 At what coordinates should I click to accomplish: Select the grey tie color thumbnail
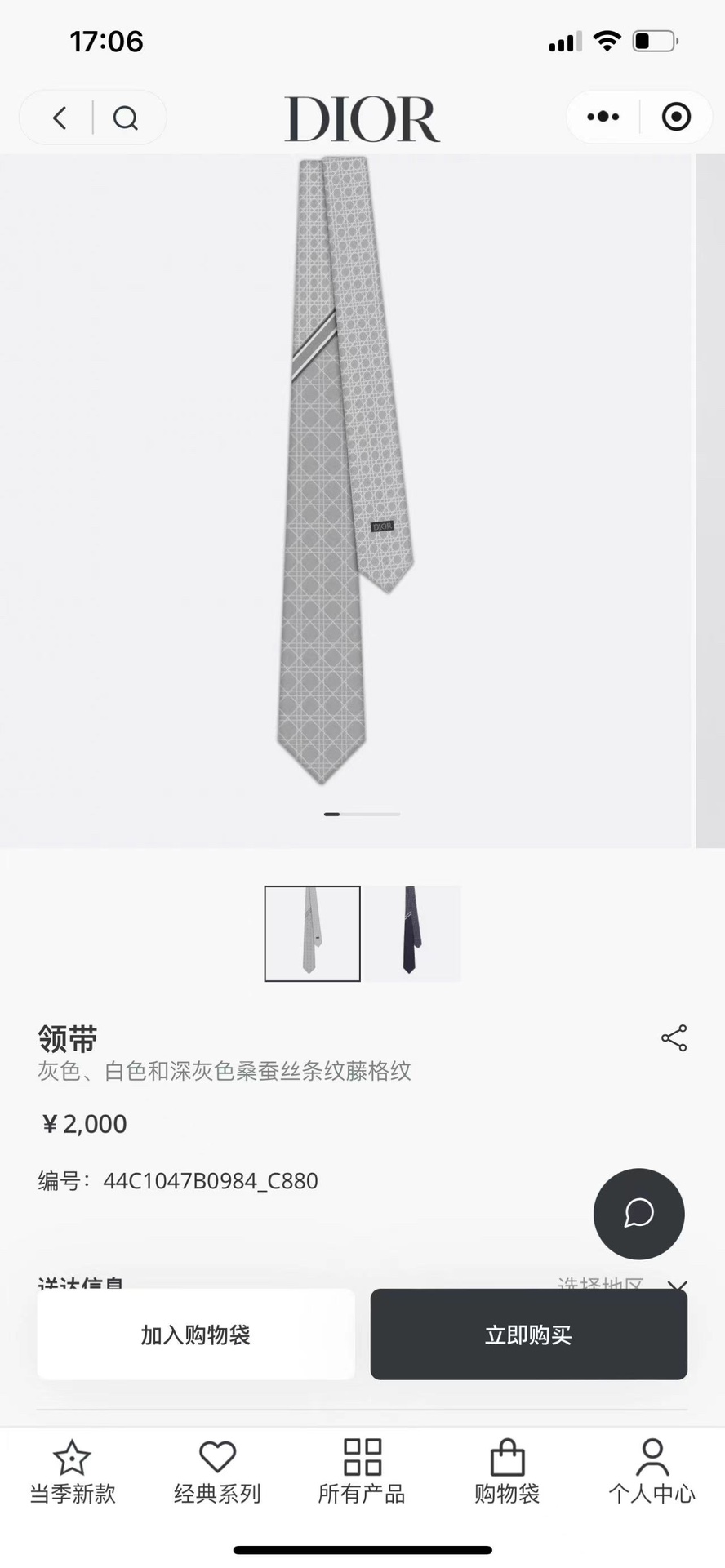[x=312, y=933]
